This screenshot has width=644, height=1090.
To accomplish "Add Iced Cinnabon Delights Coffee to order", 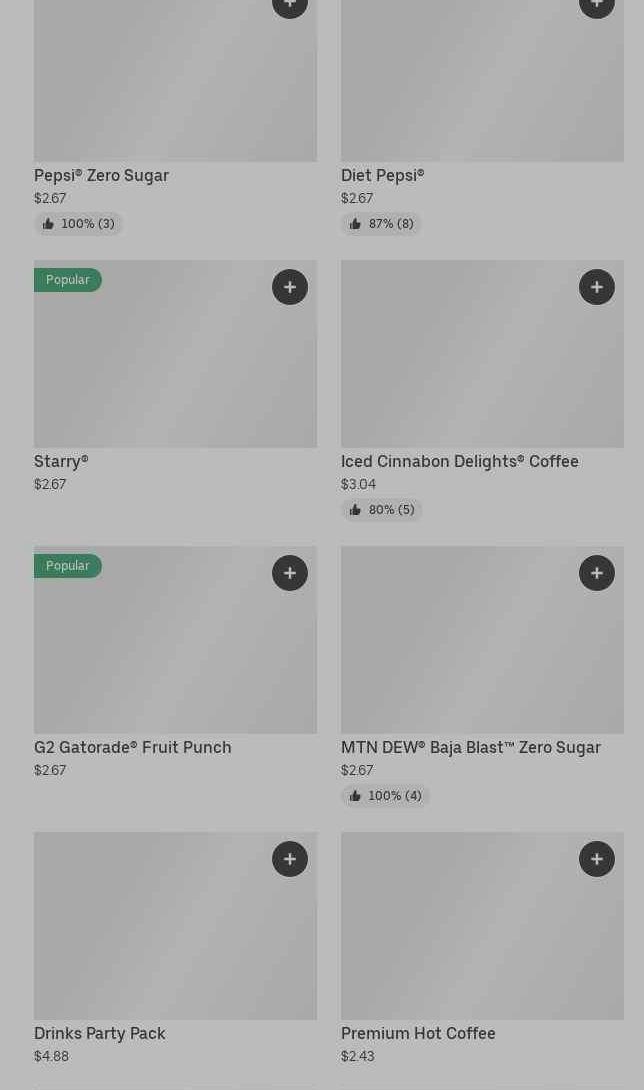I will point(597,287).
